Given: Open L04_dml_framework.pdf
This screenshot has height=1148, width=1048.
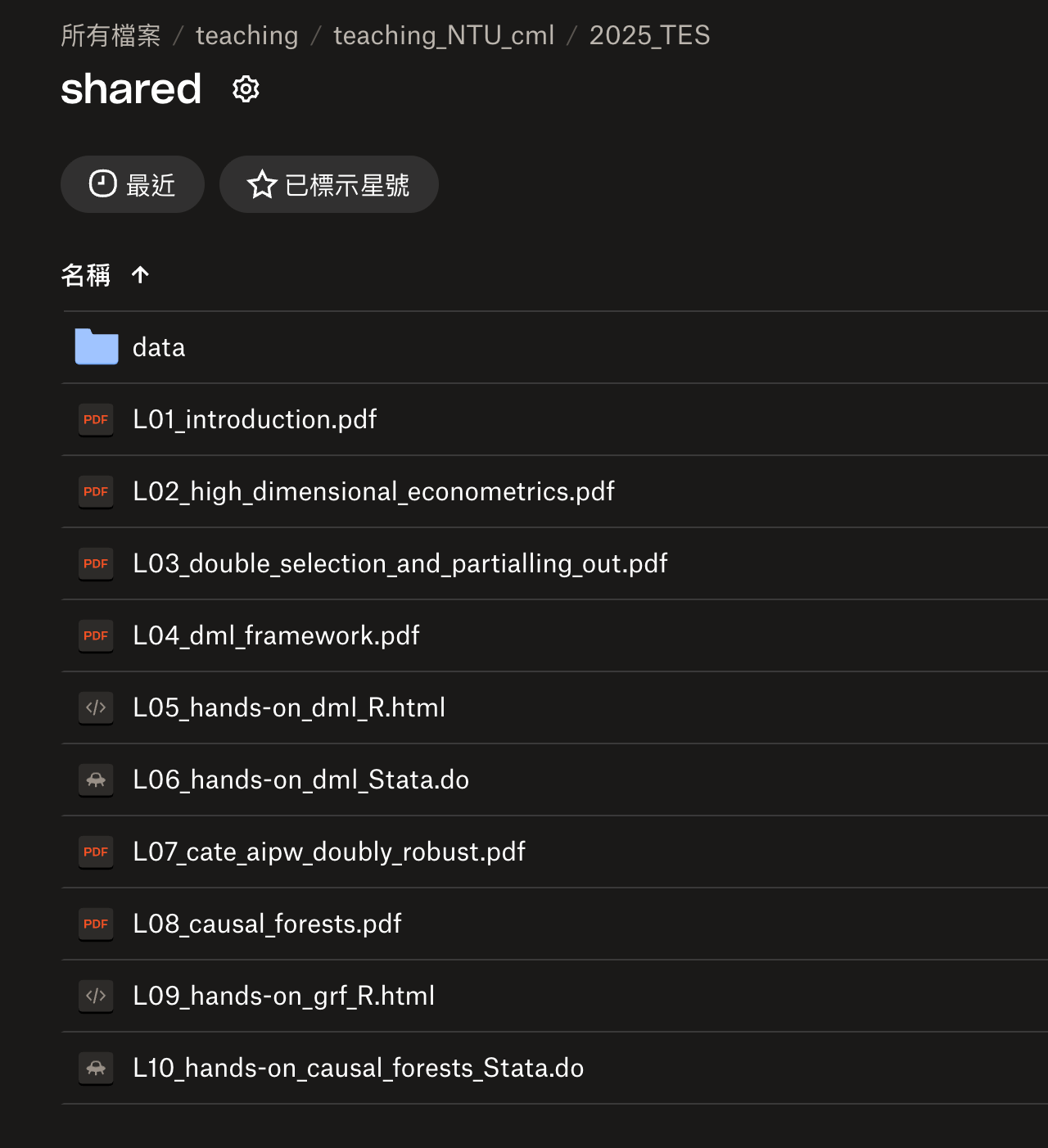Looking at the screenshot, I should tap(276, 635).
